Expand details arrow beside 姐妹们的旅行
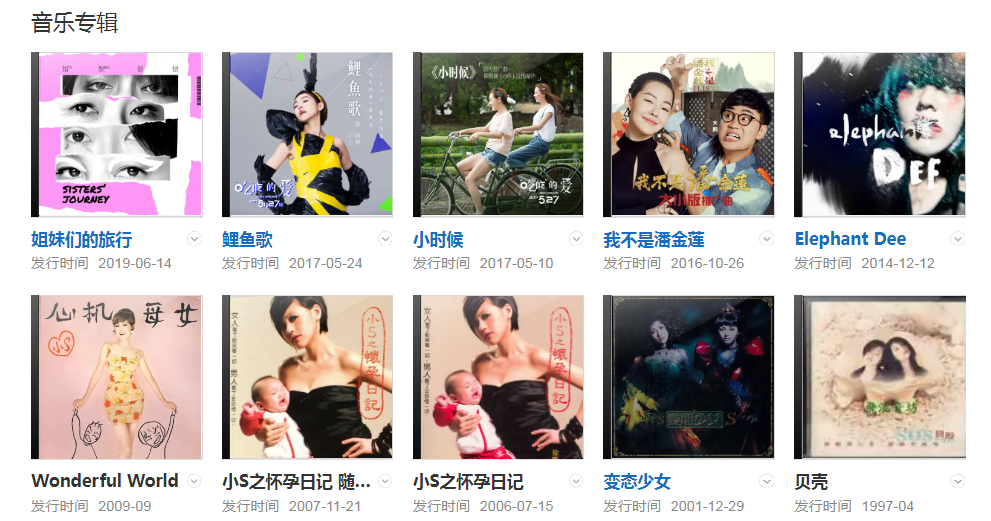This screenshot has width=991, height=521. (195, 239)
